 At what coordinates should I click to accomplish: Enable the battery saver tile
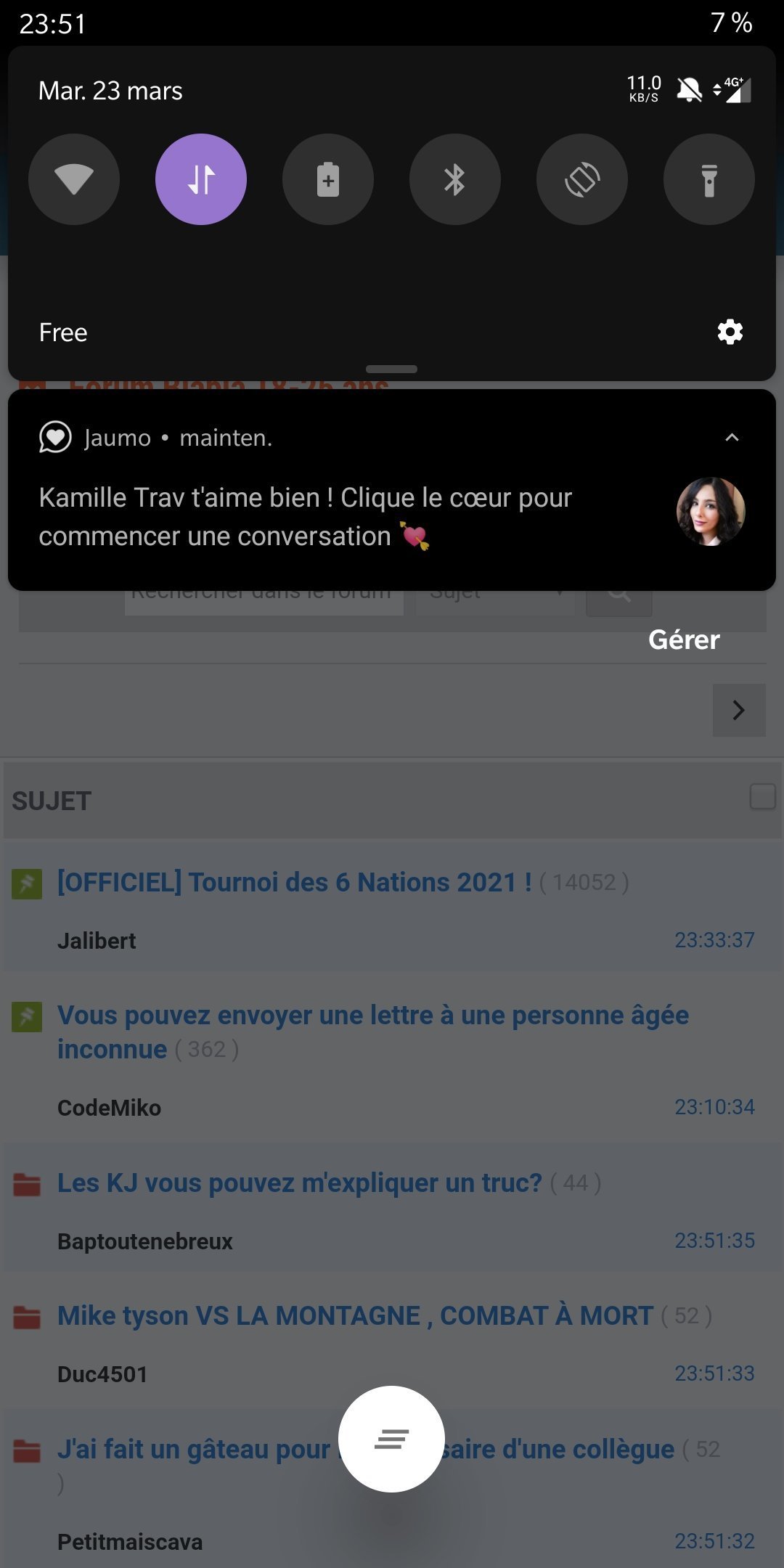(x=328, y=179)
